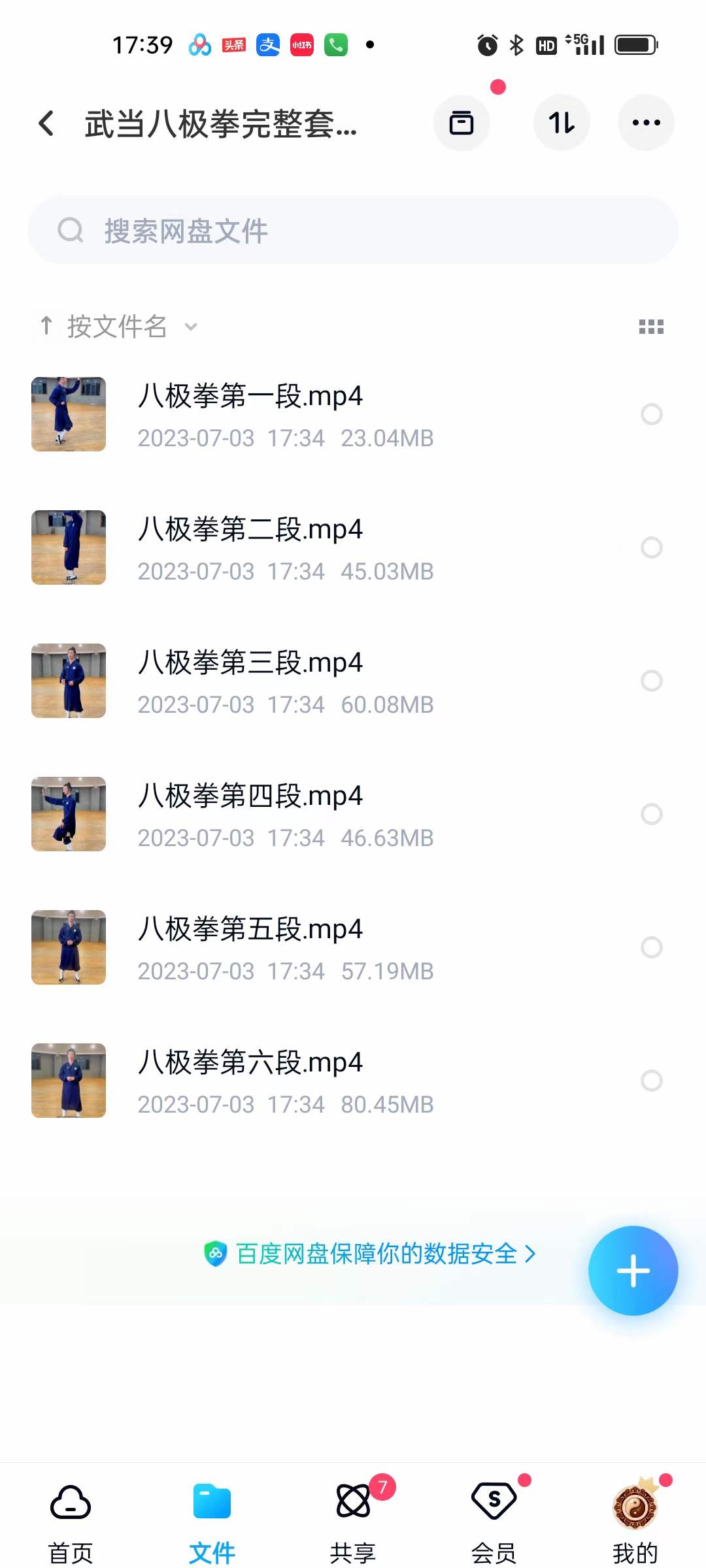Switch to grid view layout
The height and width of the screenshot is (1568, 706).
(652, 327)
